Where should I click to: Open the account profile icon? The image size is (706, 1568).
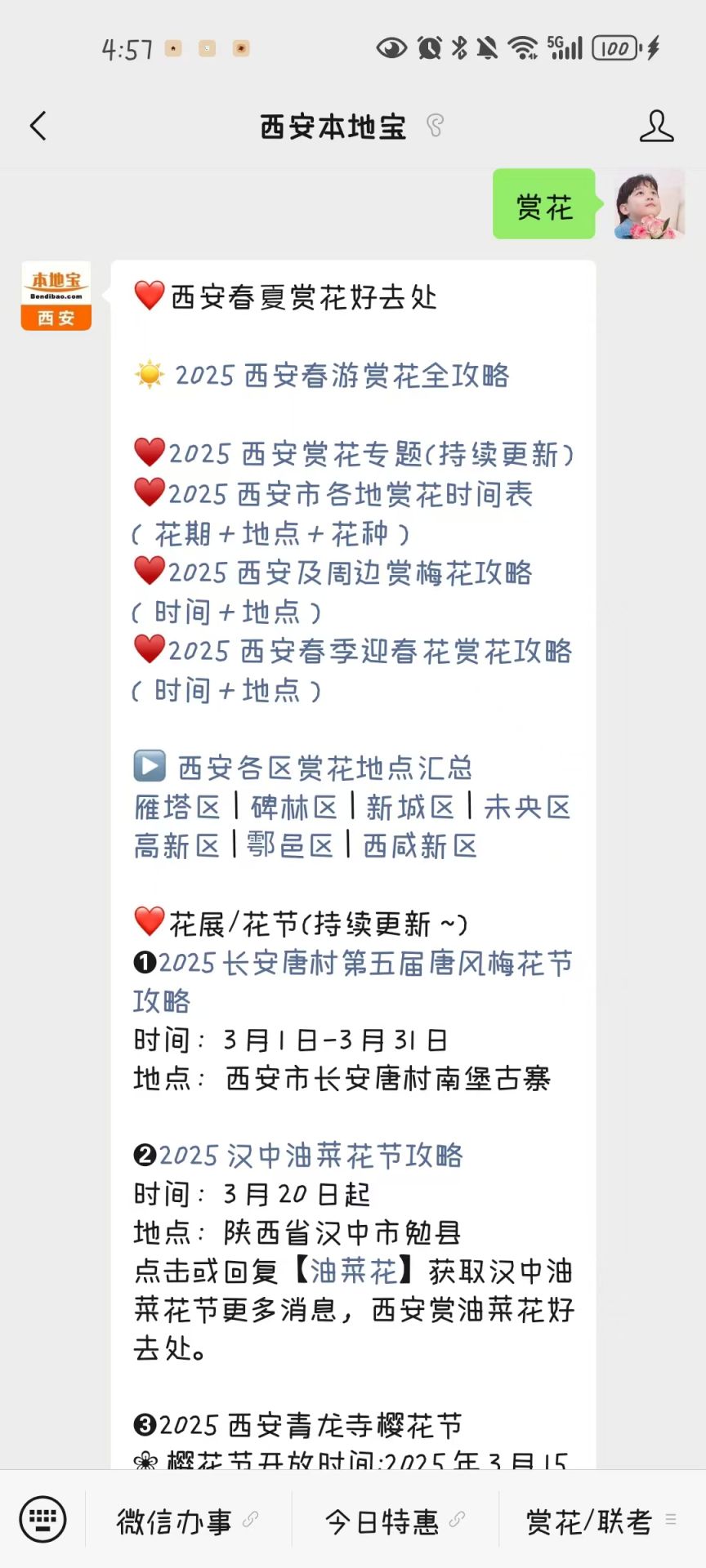tap(656, 127)
